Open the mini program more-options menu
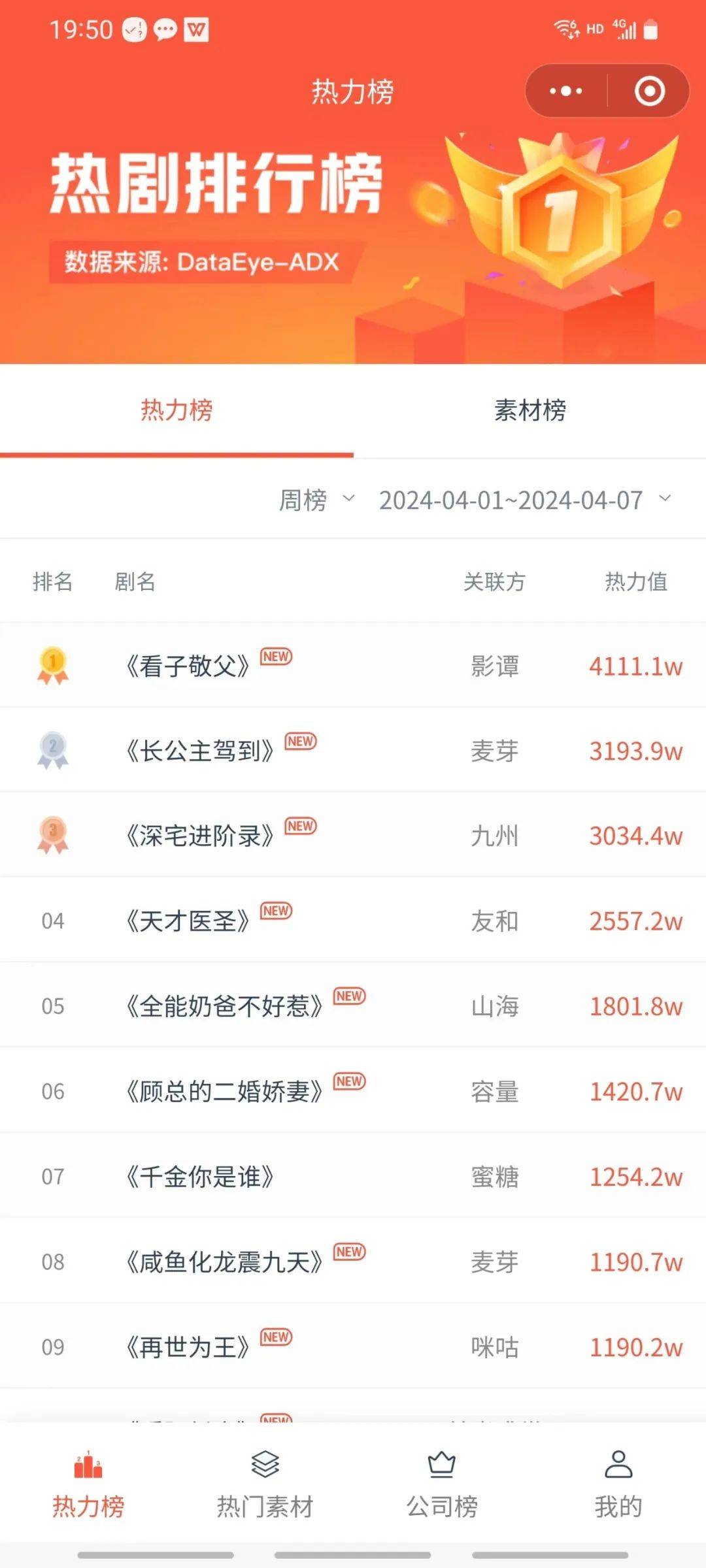 pyautogui.click(x=566, y=91)
